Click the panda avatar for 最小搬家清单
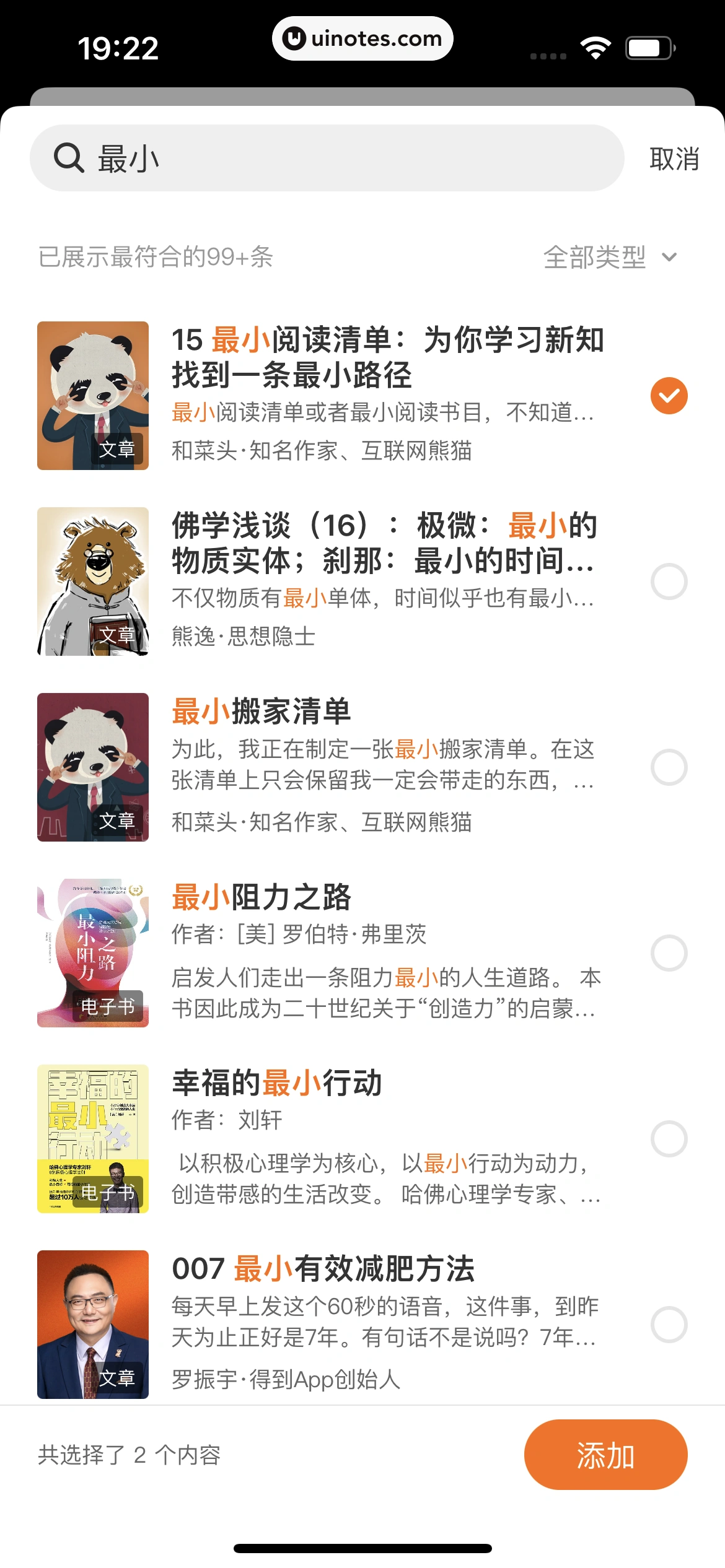The height and width of the screenshot is (1568, 725). (92, 767)
